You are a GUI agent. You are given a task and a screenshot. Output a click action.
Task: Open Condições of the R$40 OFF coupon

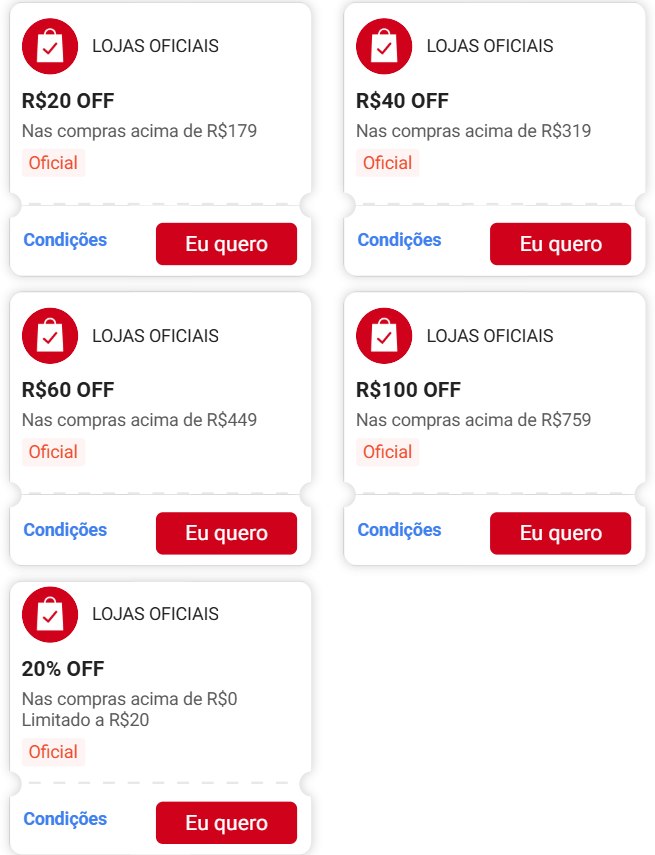(399, 240)
